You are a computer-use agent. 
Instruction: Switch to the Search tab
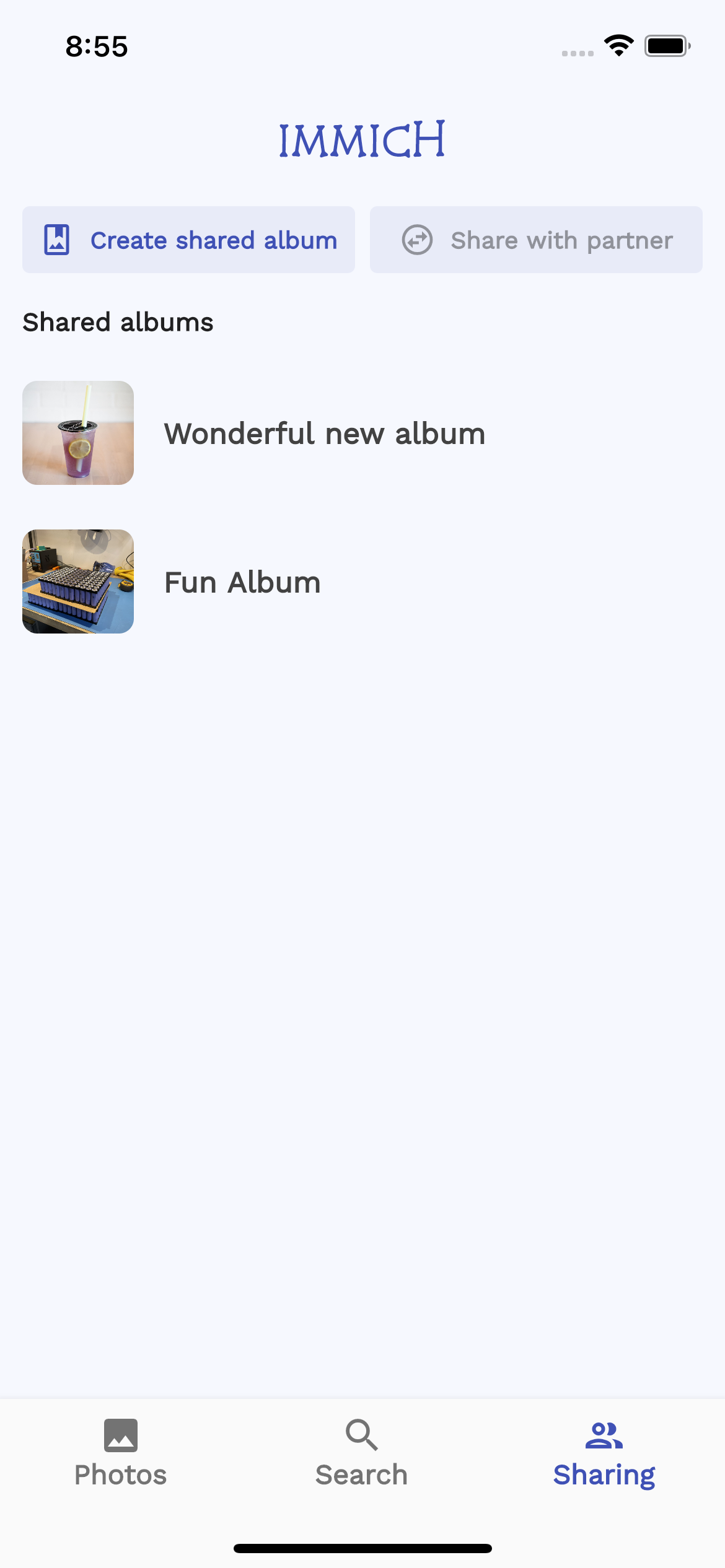(x=362, y=1474)
